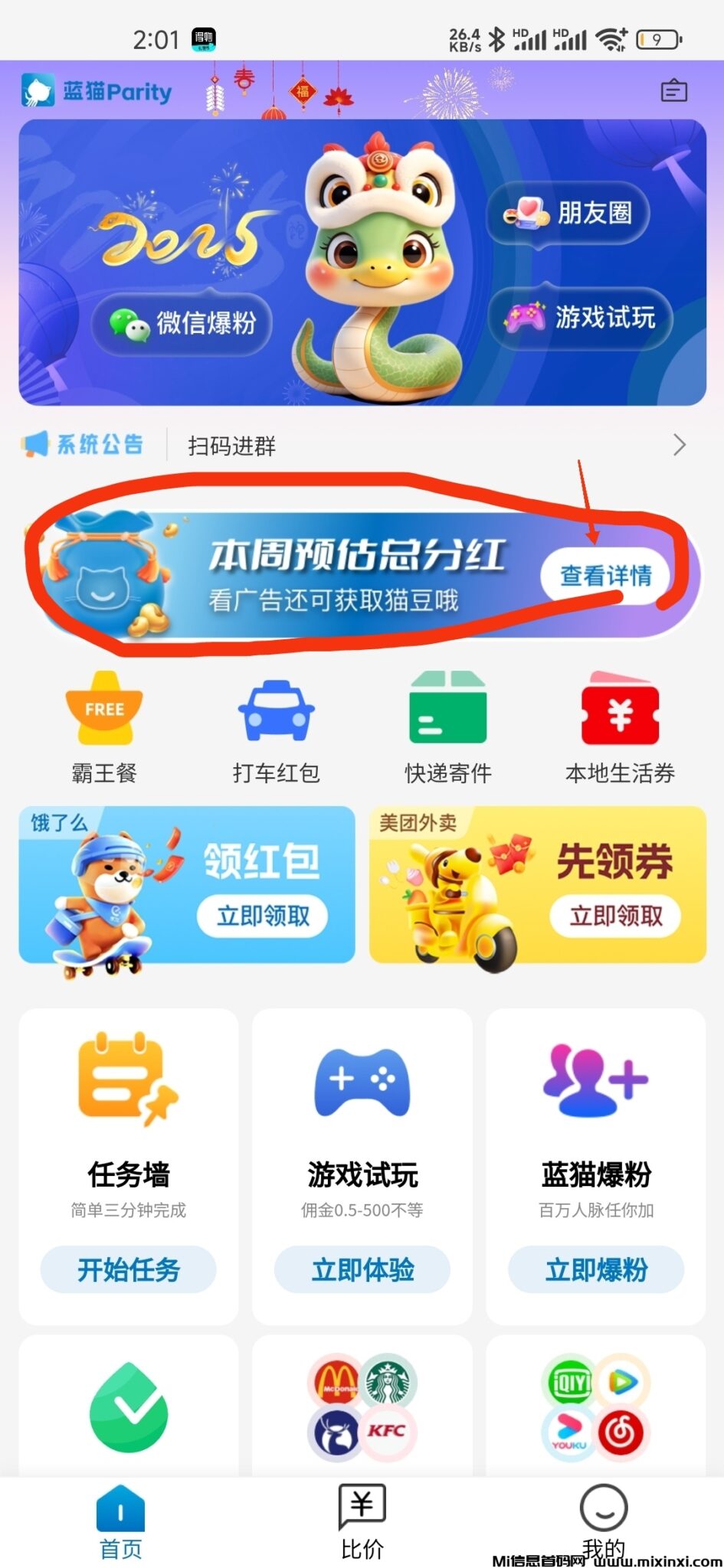Claim 饿了么 red packet via 立即领取

263,916
